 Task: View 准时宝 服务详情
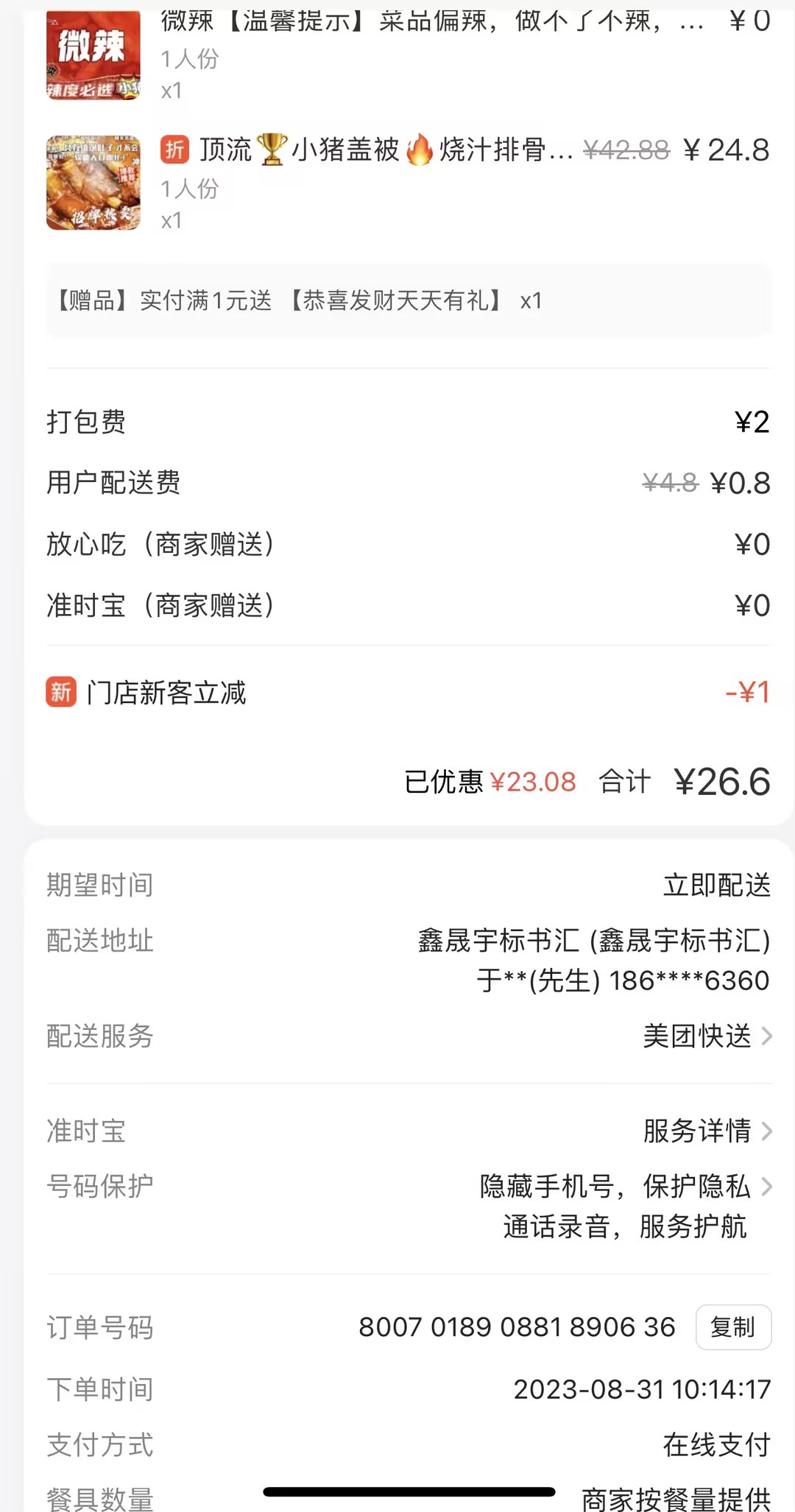coord(707,1131)
